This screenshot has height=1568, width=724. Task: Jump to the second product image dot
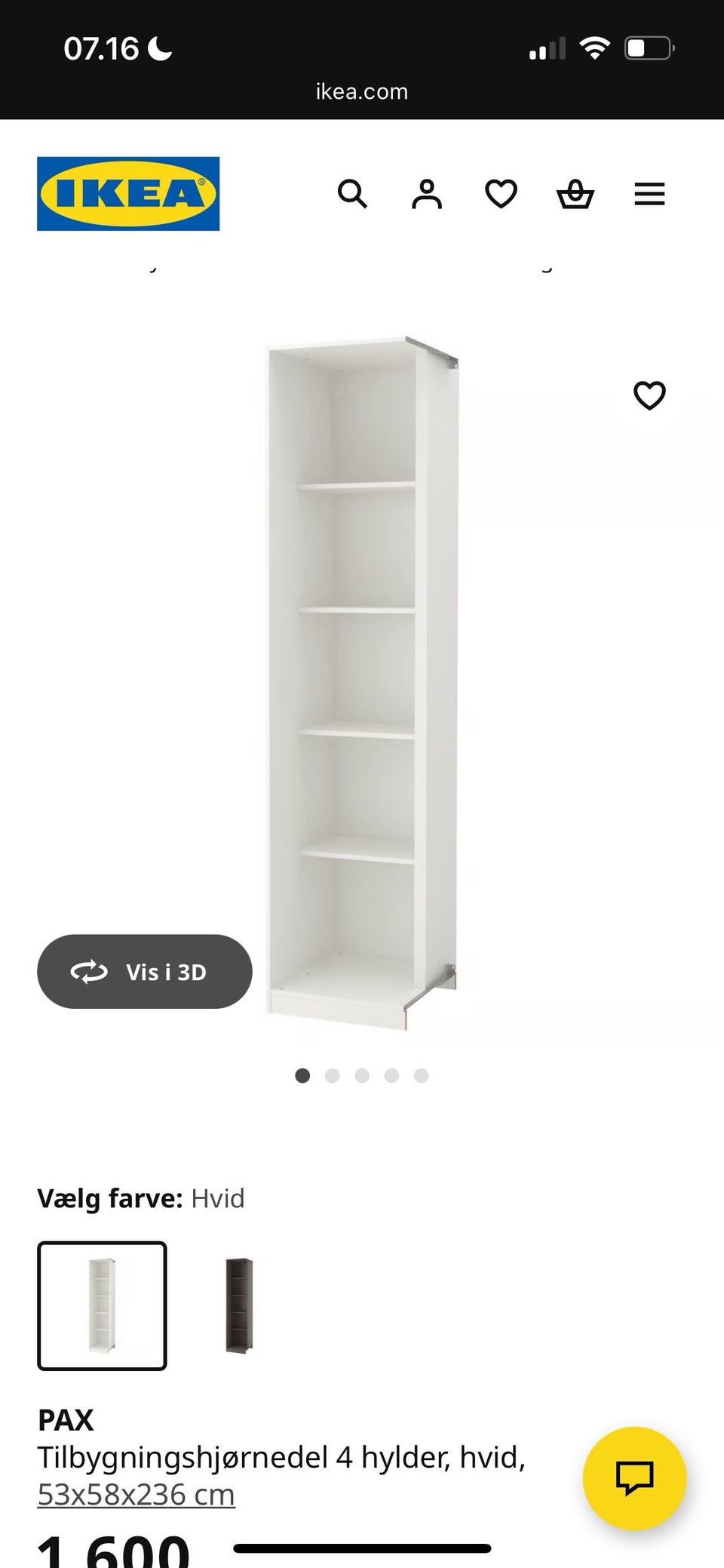coord(332,1076)
